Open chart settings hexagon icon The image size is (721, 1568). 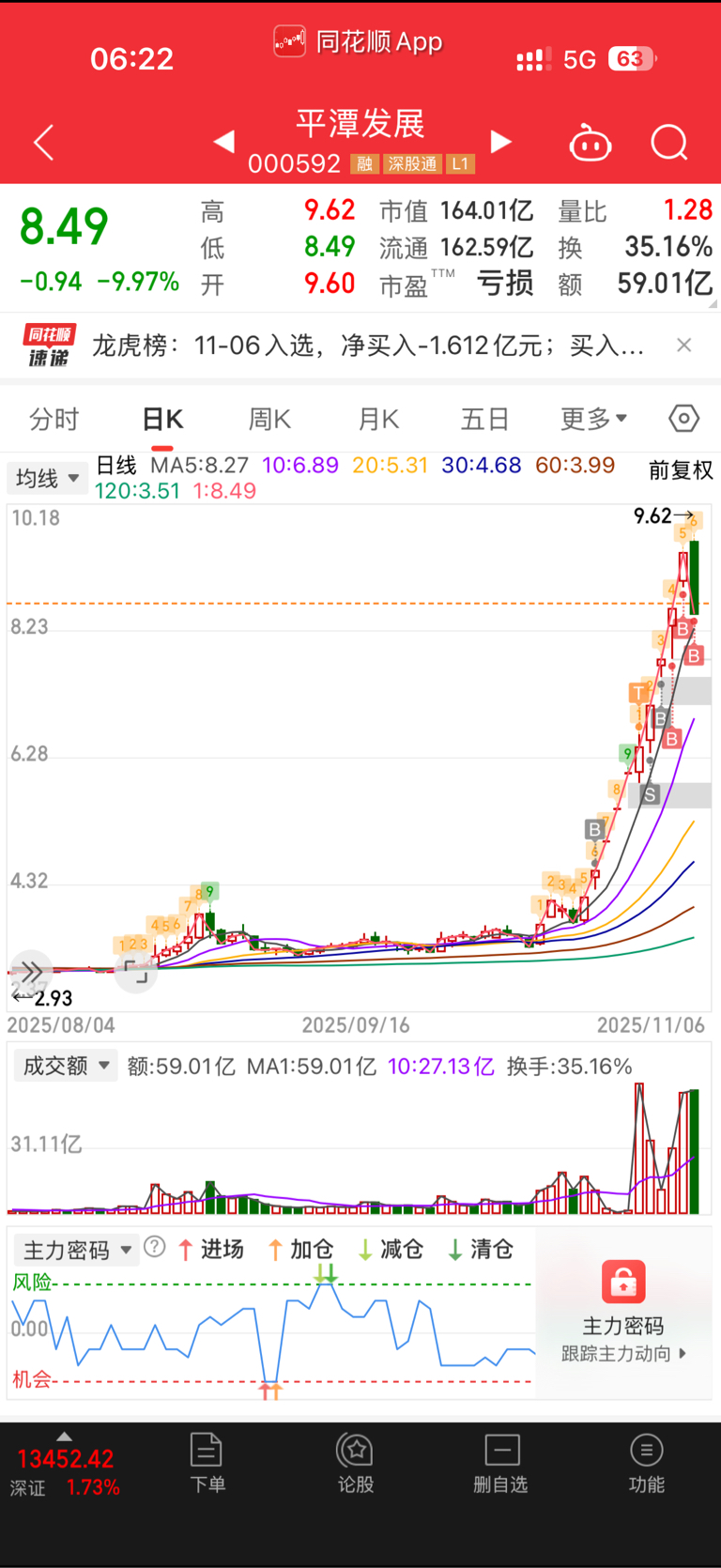[683, 419]
